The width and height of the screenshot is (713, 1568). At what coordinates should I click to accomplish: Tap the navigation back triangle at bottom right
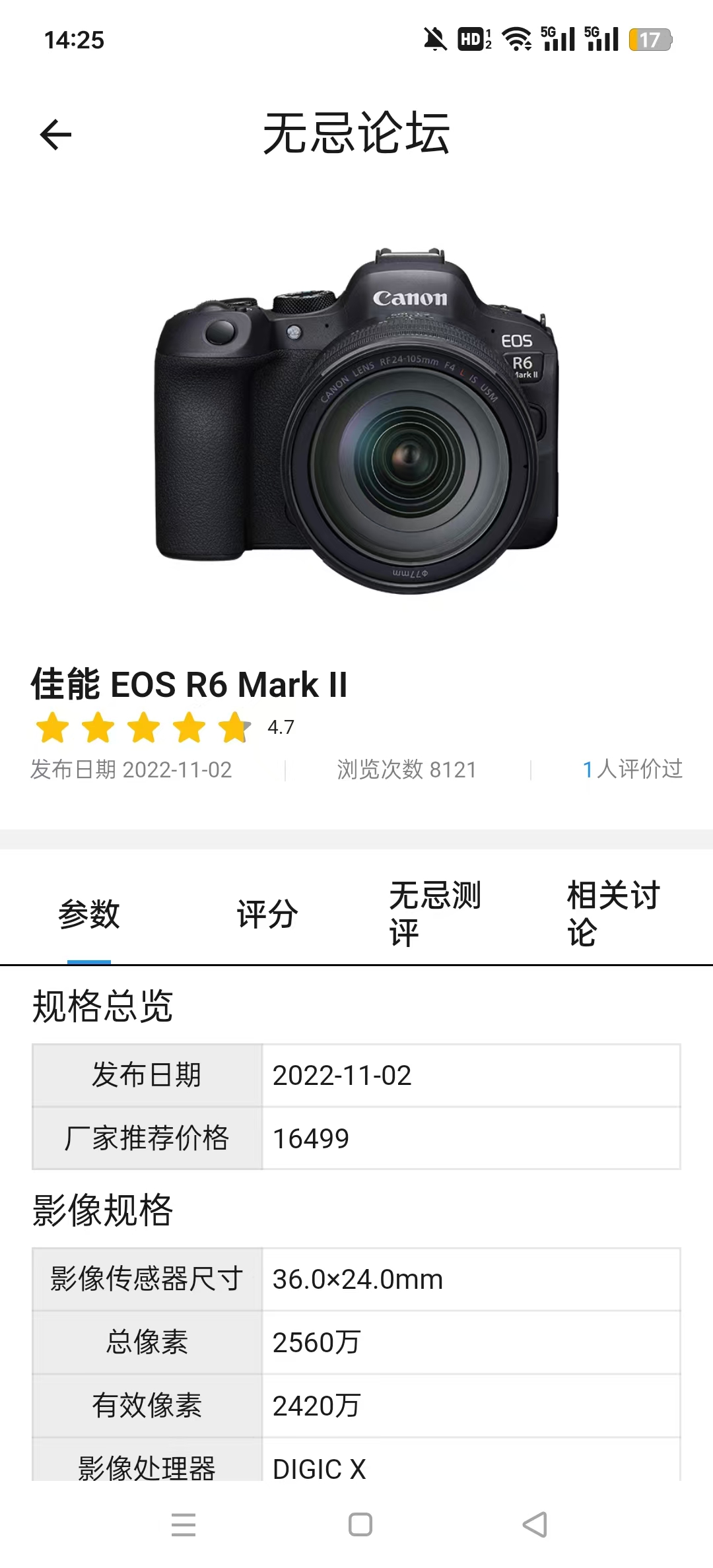click(532, 1524)
